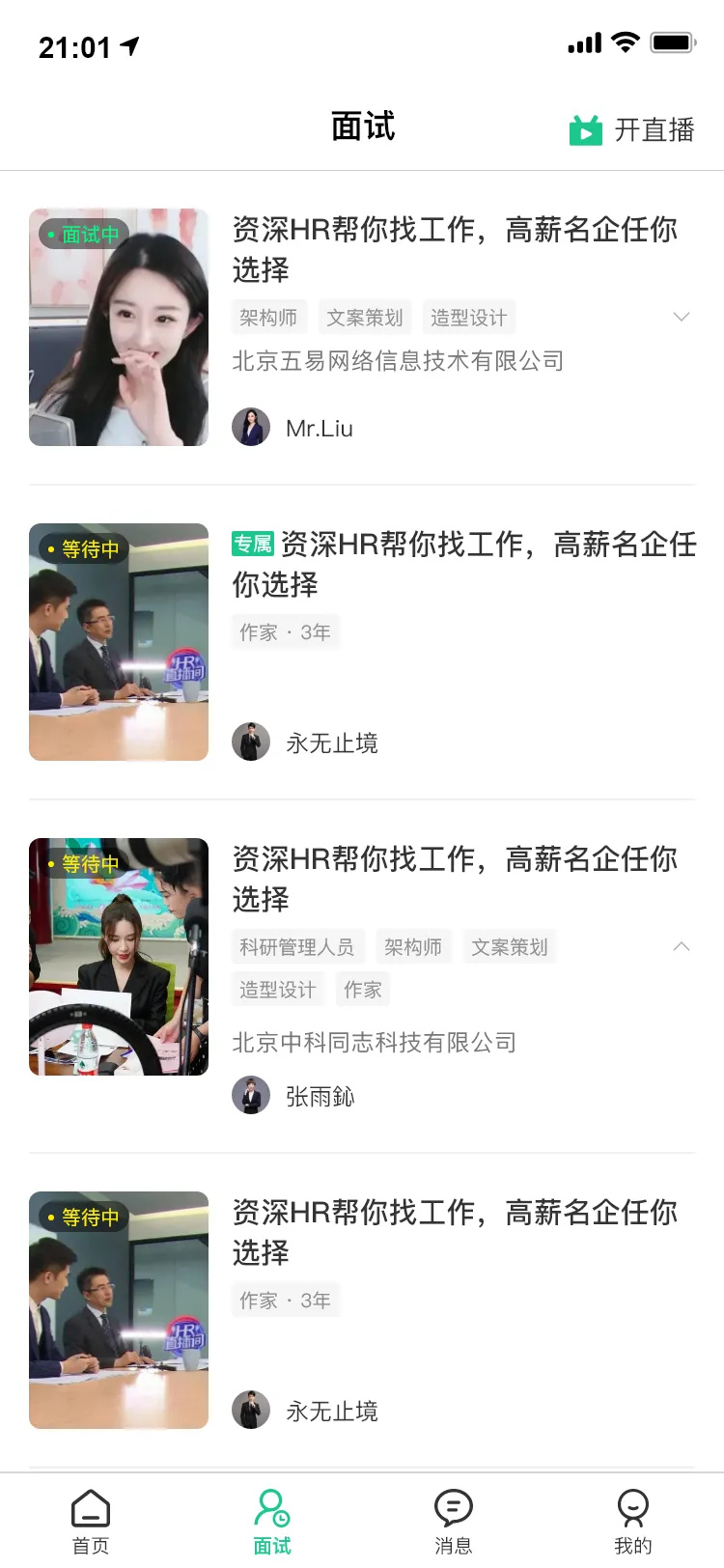Tap the 面试 person icon in bottom bar
This screenshot has height=1568, width=724.
271,1508
